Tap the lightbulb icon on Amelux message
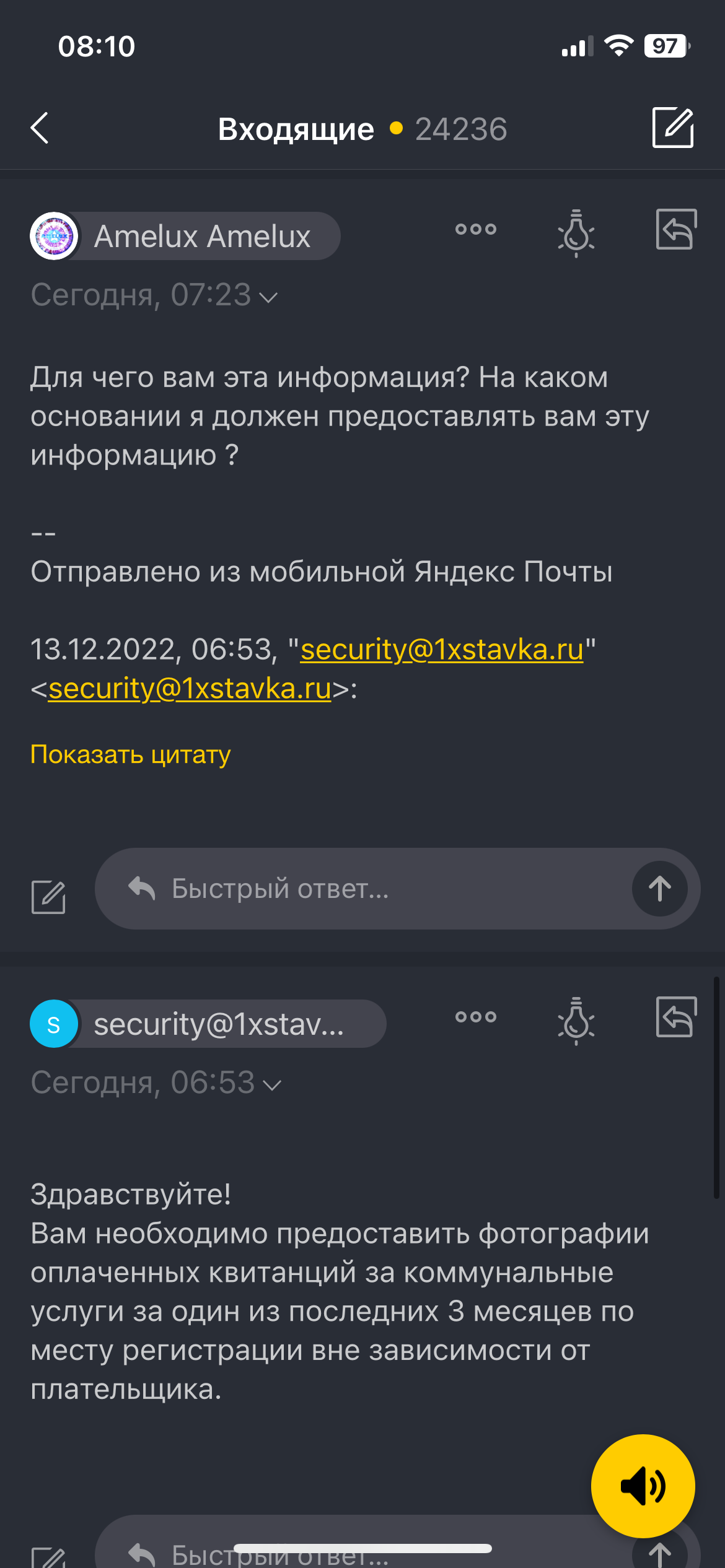 click(576, 233)
